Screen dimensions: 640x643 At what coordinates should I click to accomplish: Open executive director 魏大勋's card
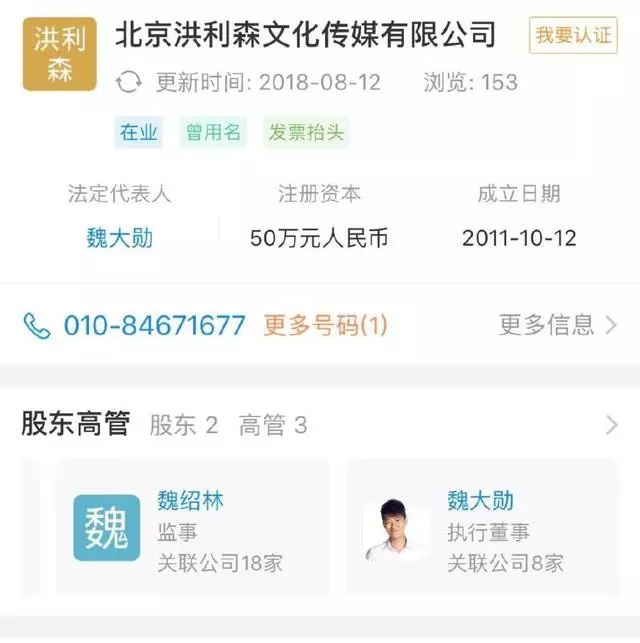click(482, 528)
